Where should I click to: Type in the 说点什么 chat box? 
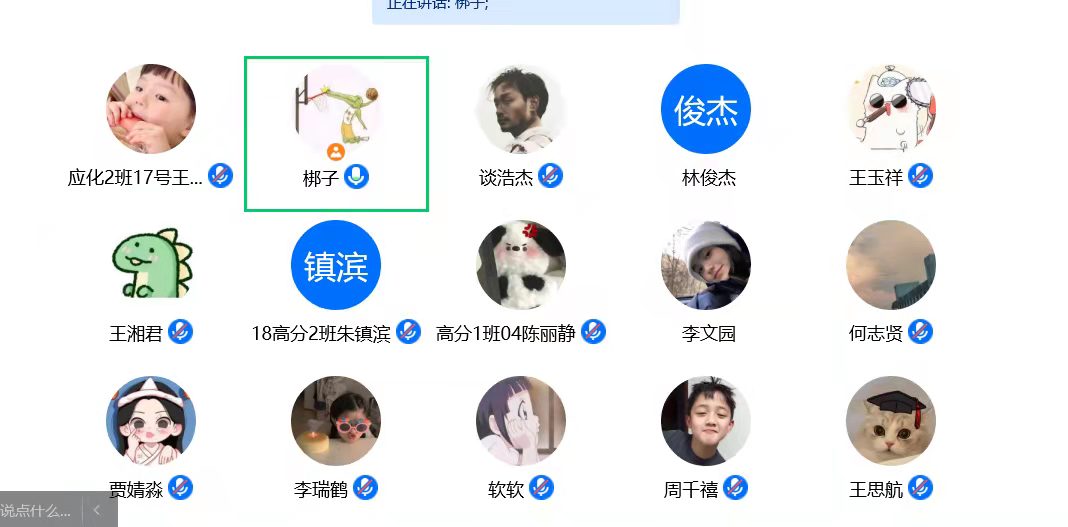point(38,510)
